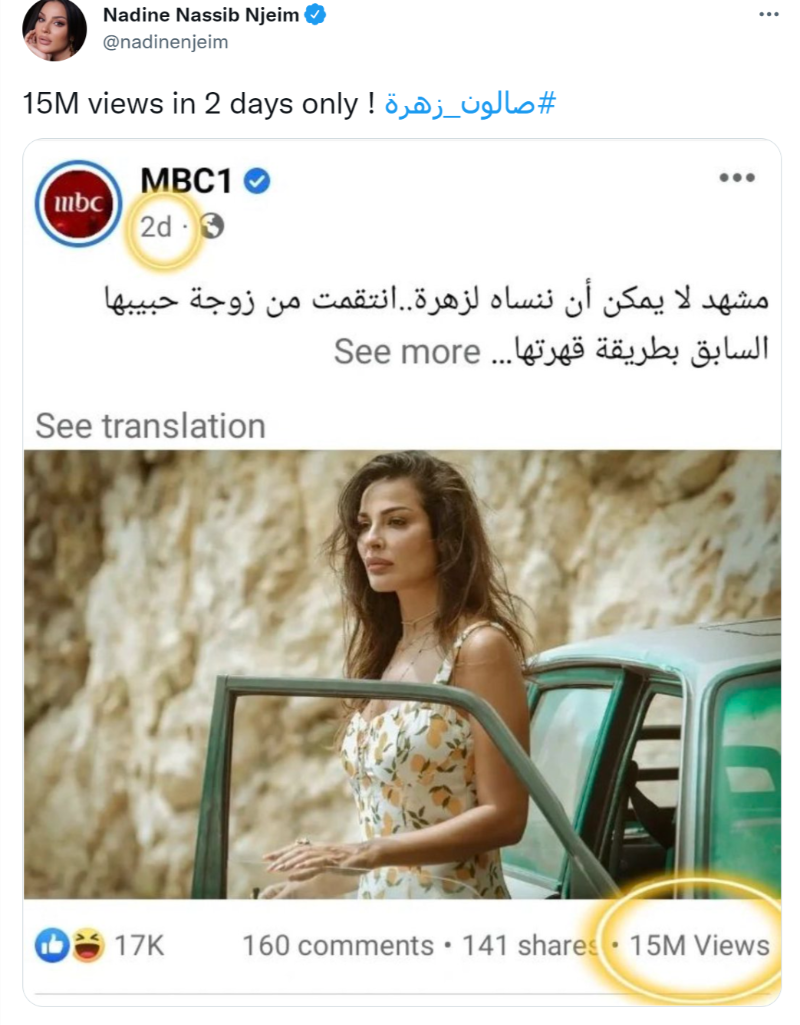Open the tweet's overflow menu
The image size is (800, 1025).
(768, 15)
